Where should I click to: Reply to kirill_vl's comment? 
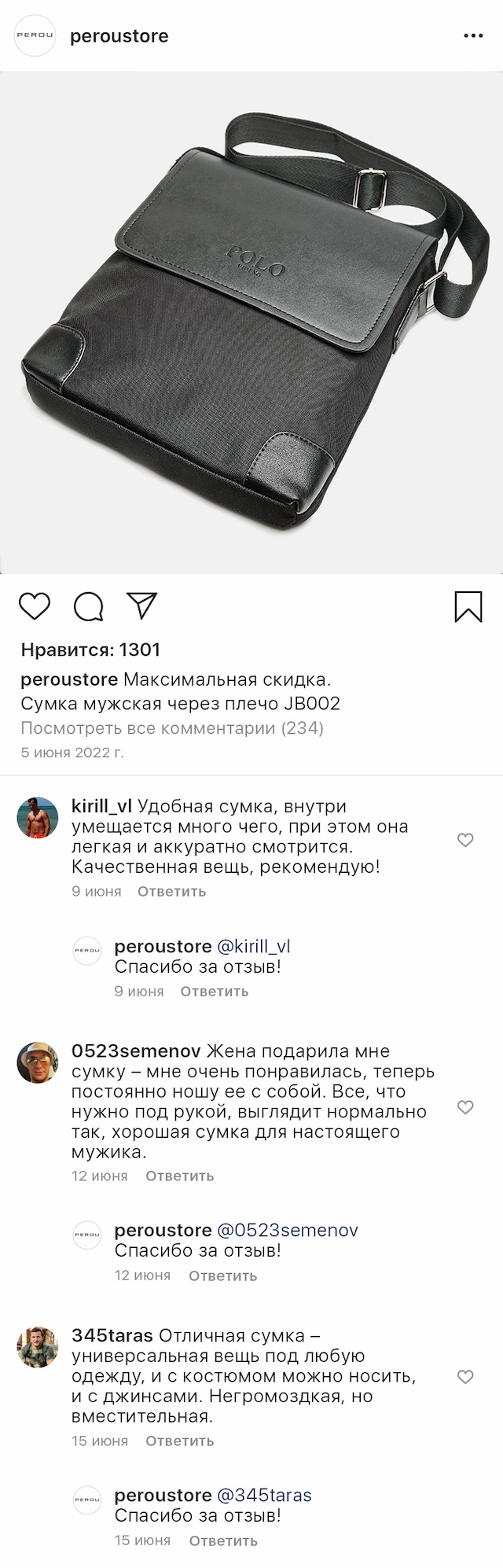click(x=171, y=892)
